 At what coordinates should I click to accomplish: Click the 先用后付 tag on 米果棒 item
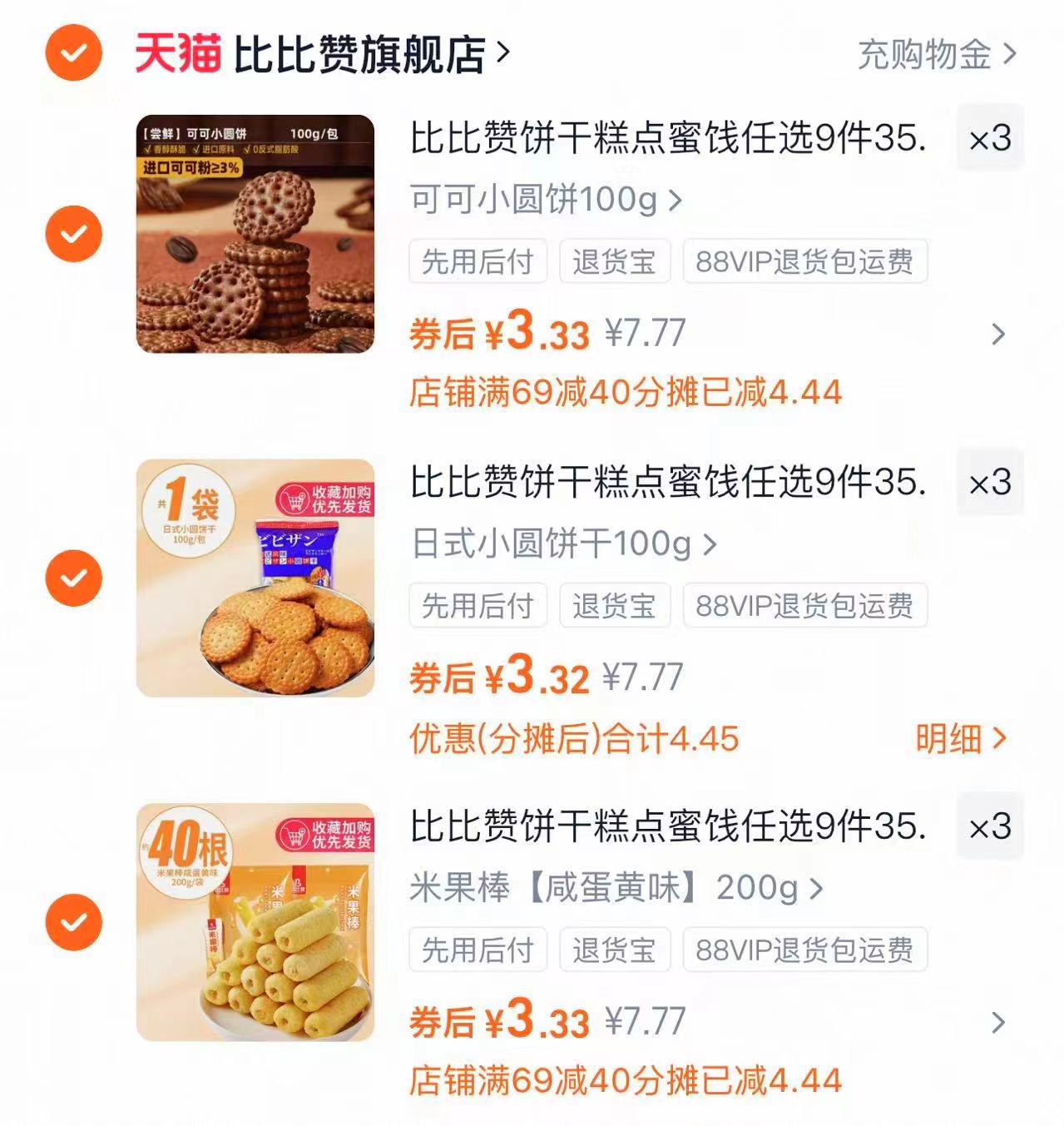click(478, 950)
